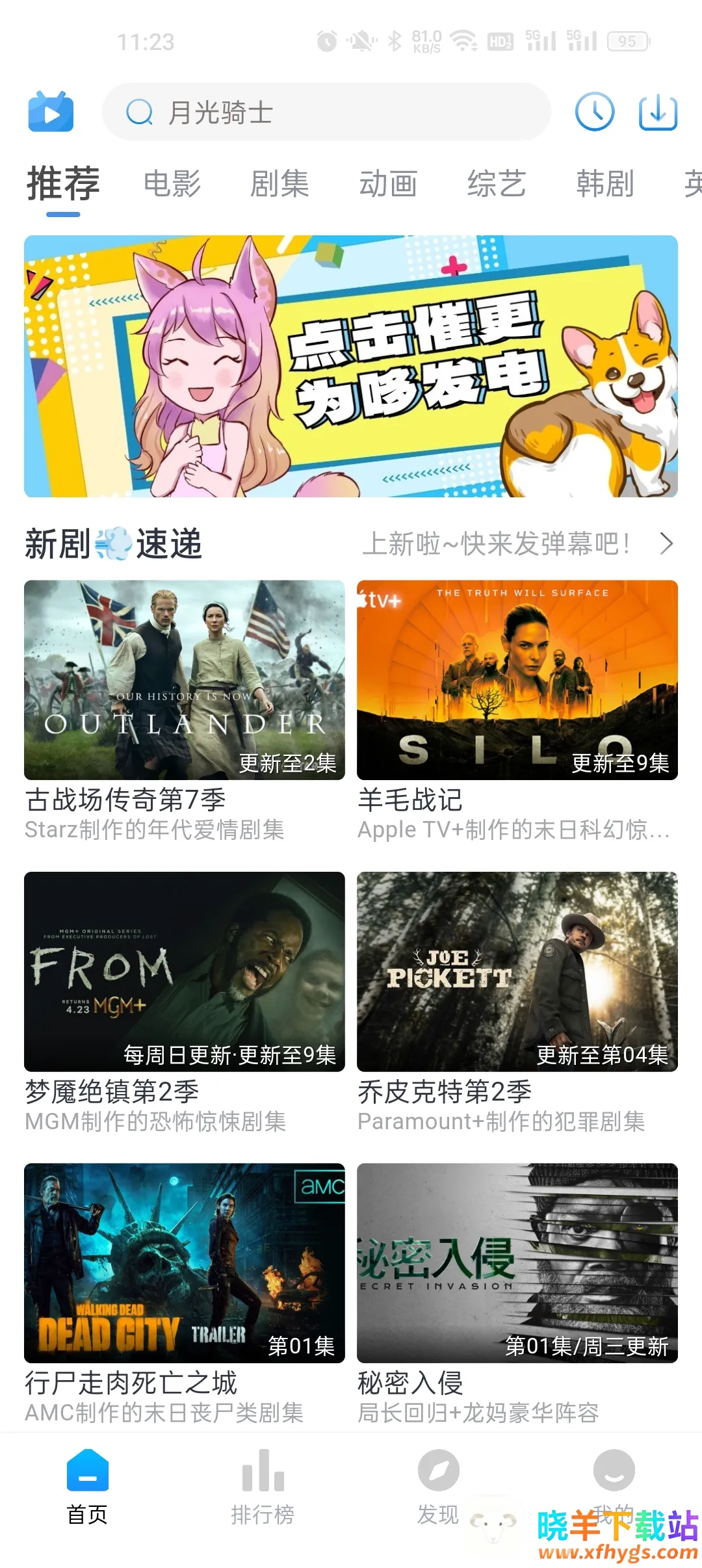This screenshot has height=1568, width=702.
Task: Go to the 排行榜 tab
Action: 263,1487
